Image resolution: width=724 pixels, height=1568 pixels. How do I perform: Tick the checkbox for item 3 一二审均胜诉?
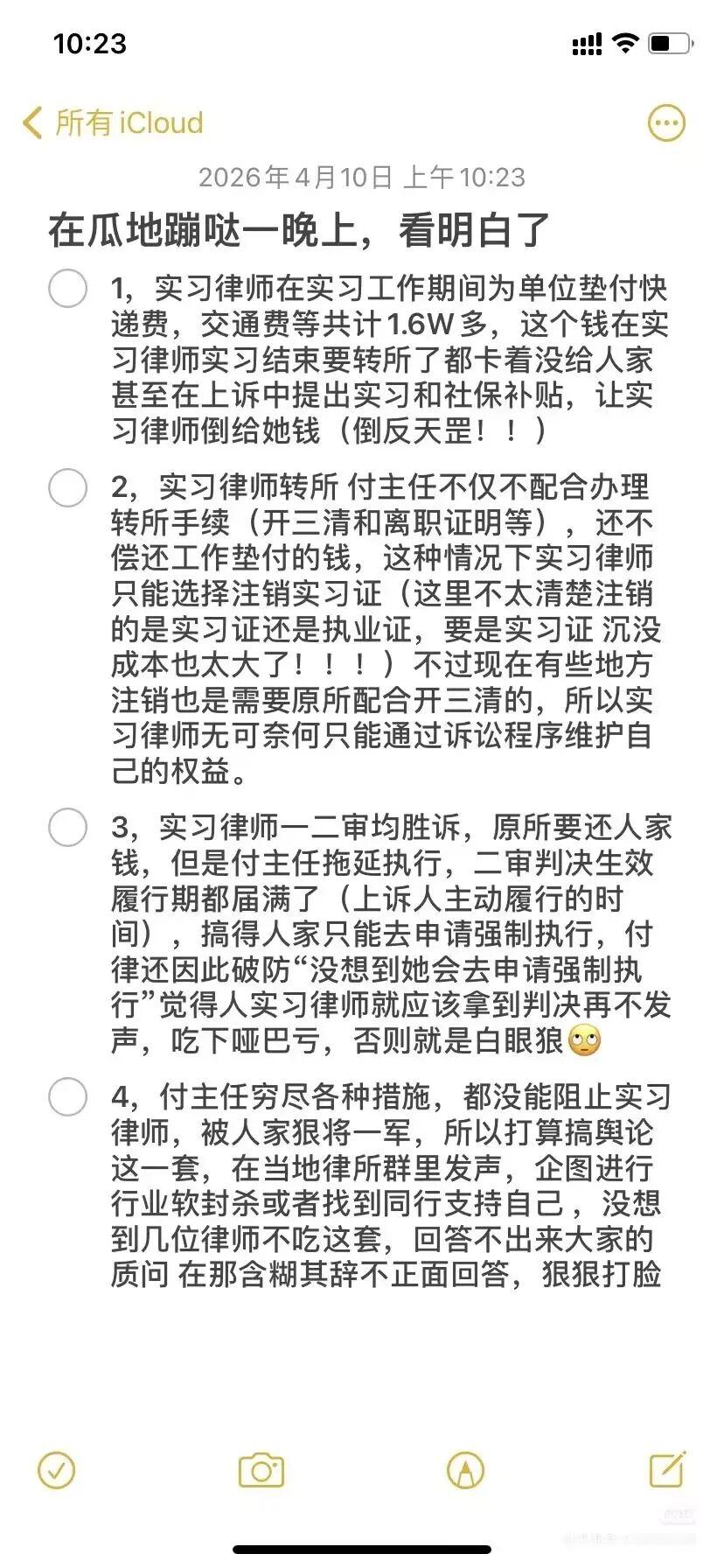pyautogui.click(x=67, y=827)
